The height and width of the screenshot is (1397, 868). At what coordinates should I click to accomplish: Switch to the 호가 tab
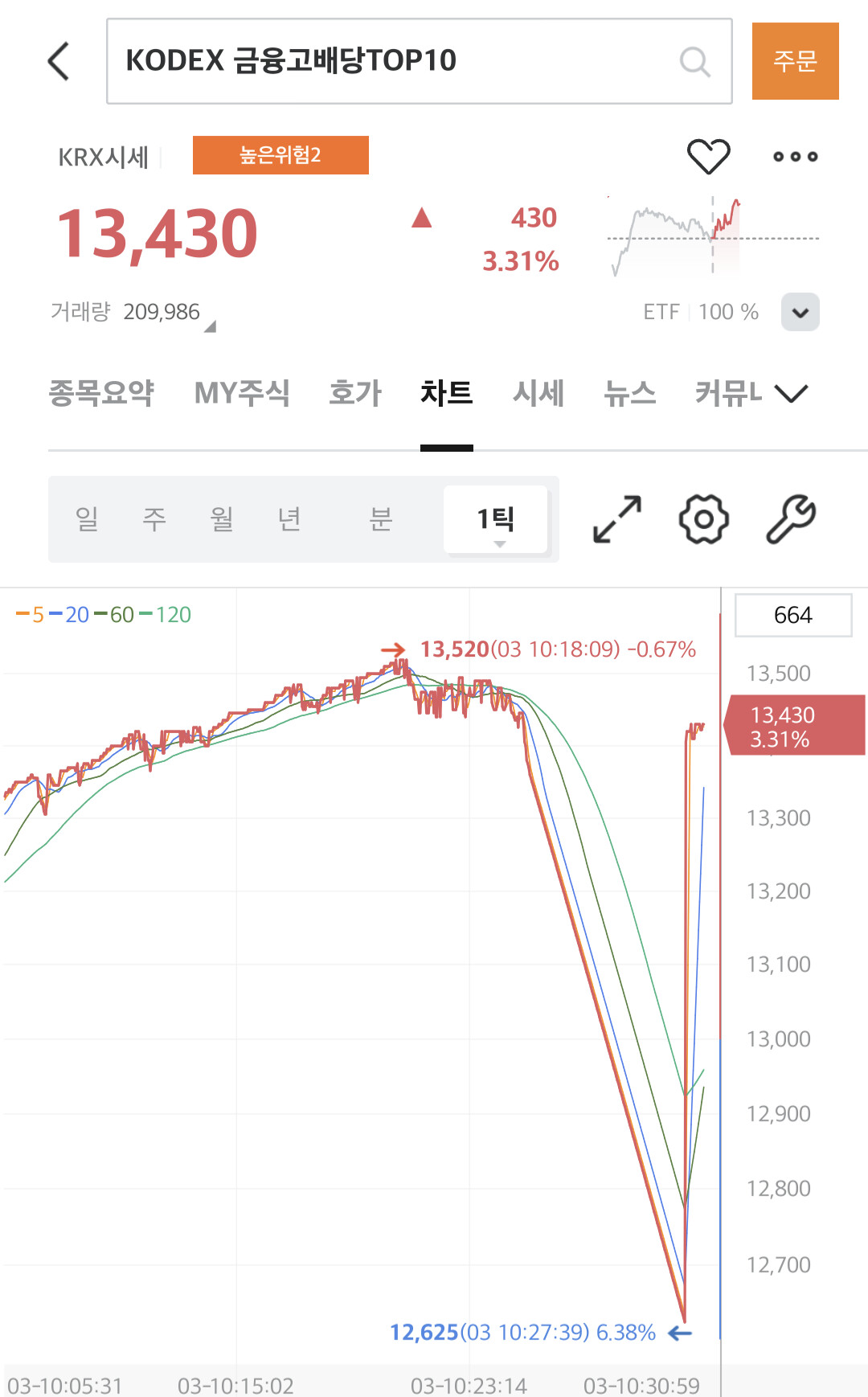coord(354,393)
